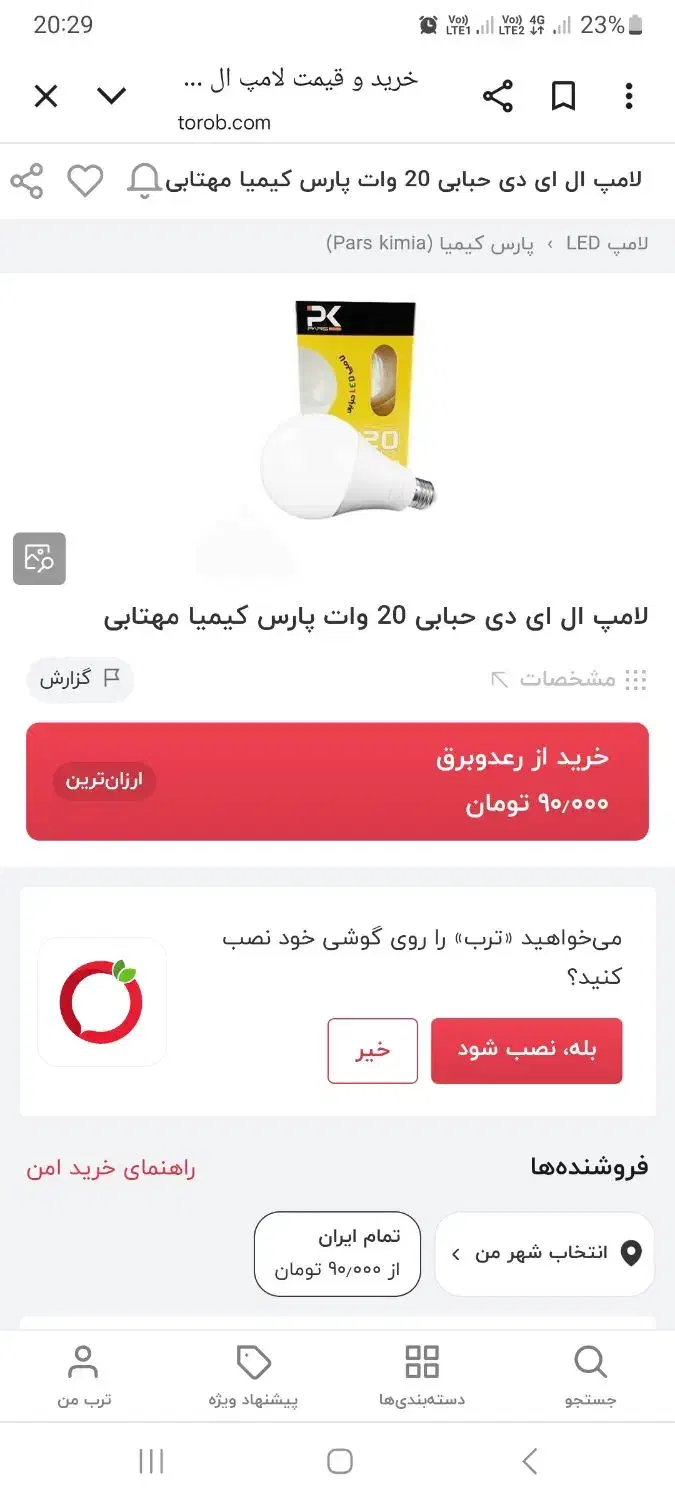Expand the tab dropdown chevron
675x1500 pixels.
[x=111, y=96]
